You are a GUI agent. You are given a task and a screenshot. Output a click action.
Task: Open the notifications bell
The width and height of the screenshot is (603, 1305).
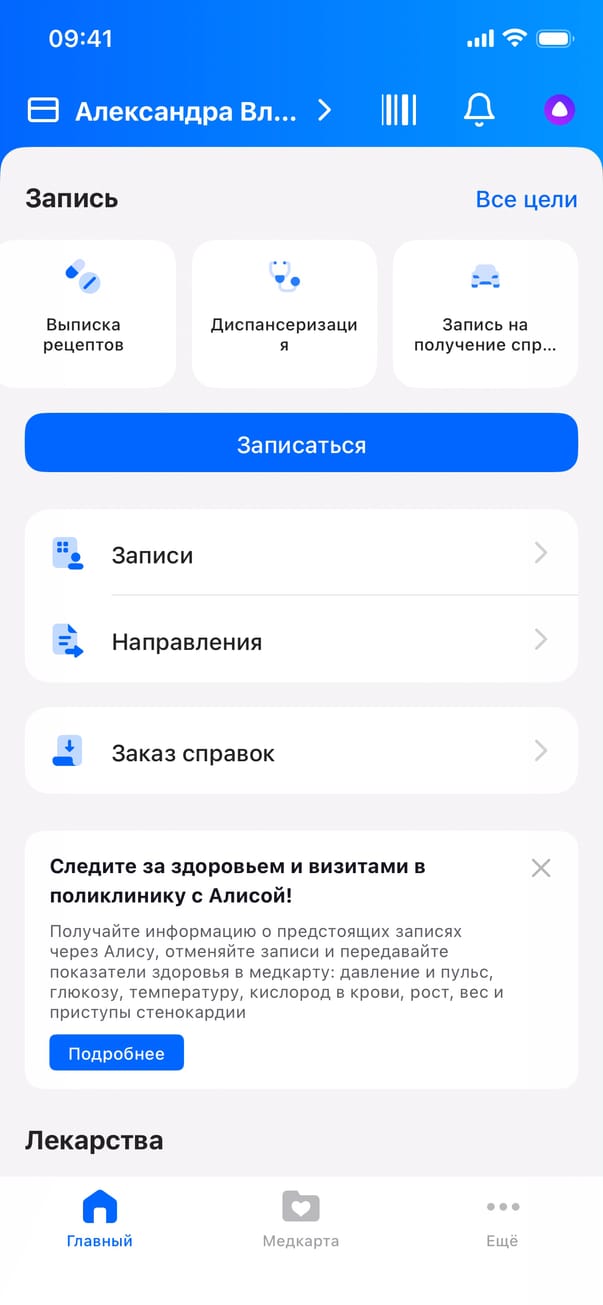479,110
